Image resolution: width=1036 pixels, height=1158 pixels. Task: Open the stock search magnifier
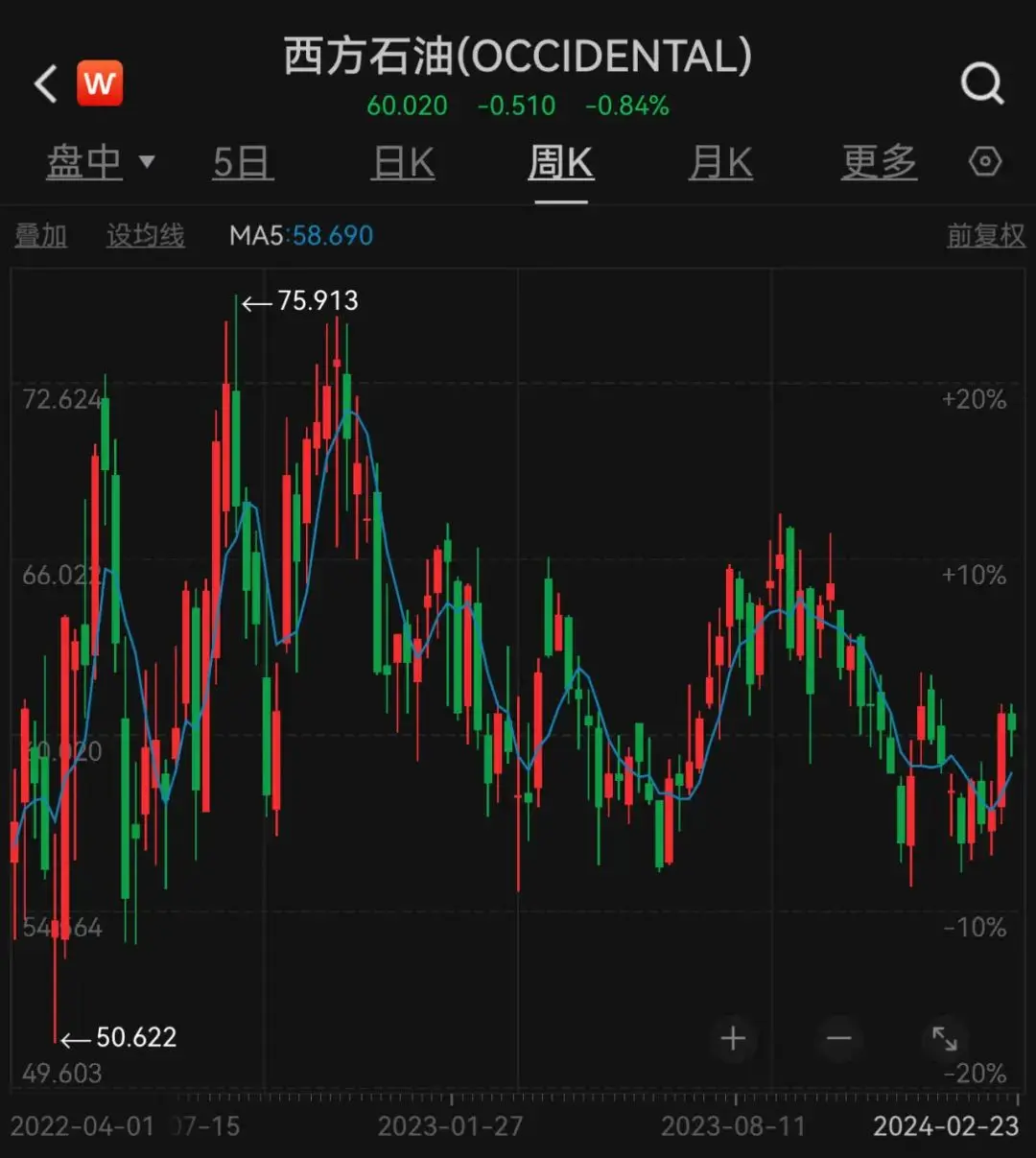[982, 84]
